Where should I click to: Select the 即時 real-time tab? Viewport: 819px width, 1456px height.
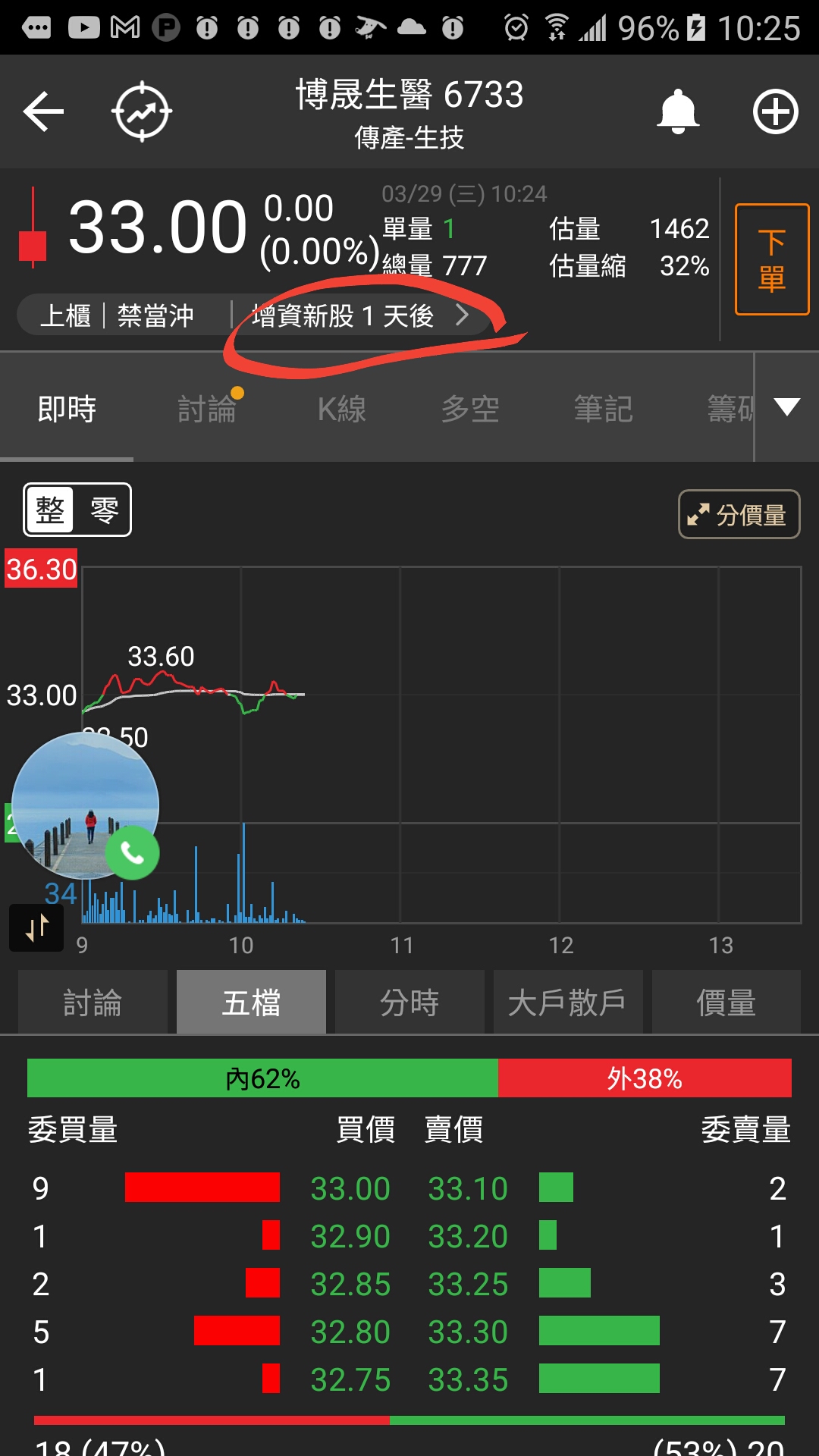64,408
